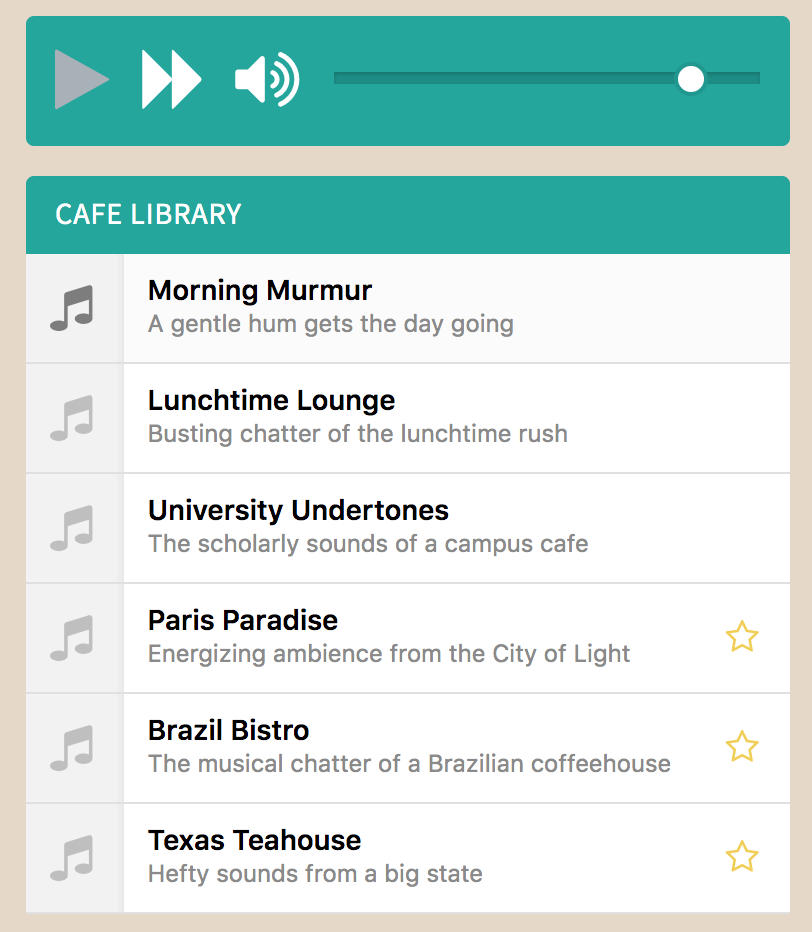This screenshot has width=812, height=932.
Task: Click the Fast Forward icon
Action: [x=172, y=80]
